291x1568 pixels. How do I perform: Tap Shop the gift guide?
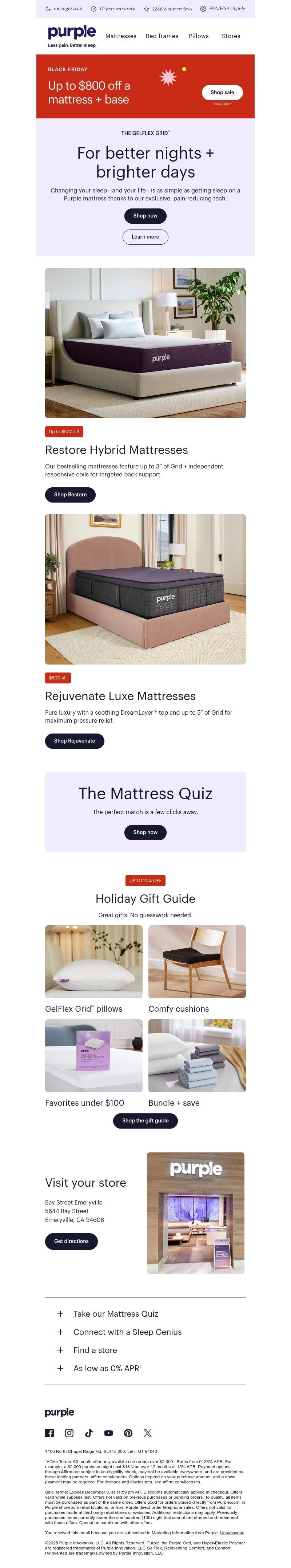click(145, 1121)
